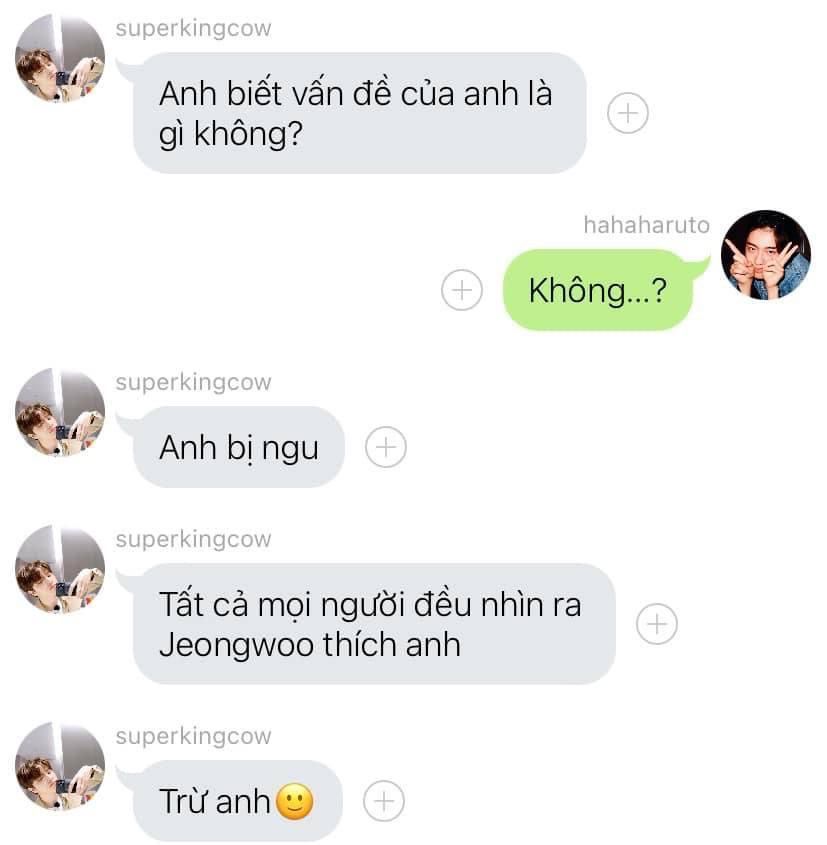Image resolution: width=827 pixels, height=845 pixels.
Task: Open superkingcow's avatar beside "Anh bị ngu"
Action: [61, 412]
